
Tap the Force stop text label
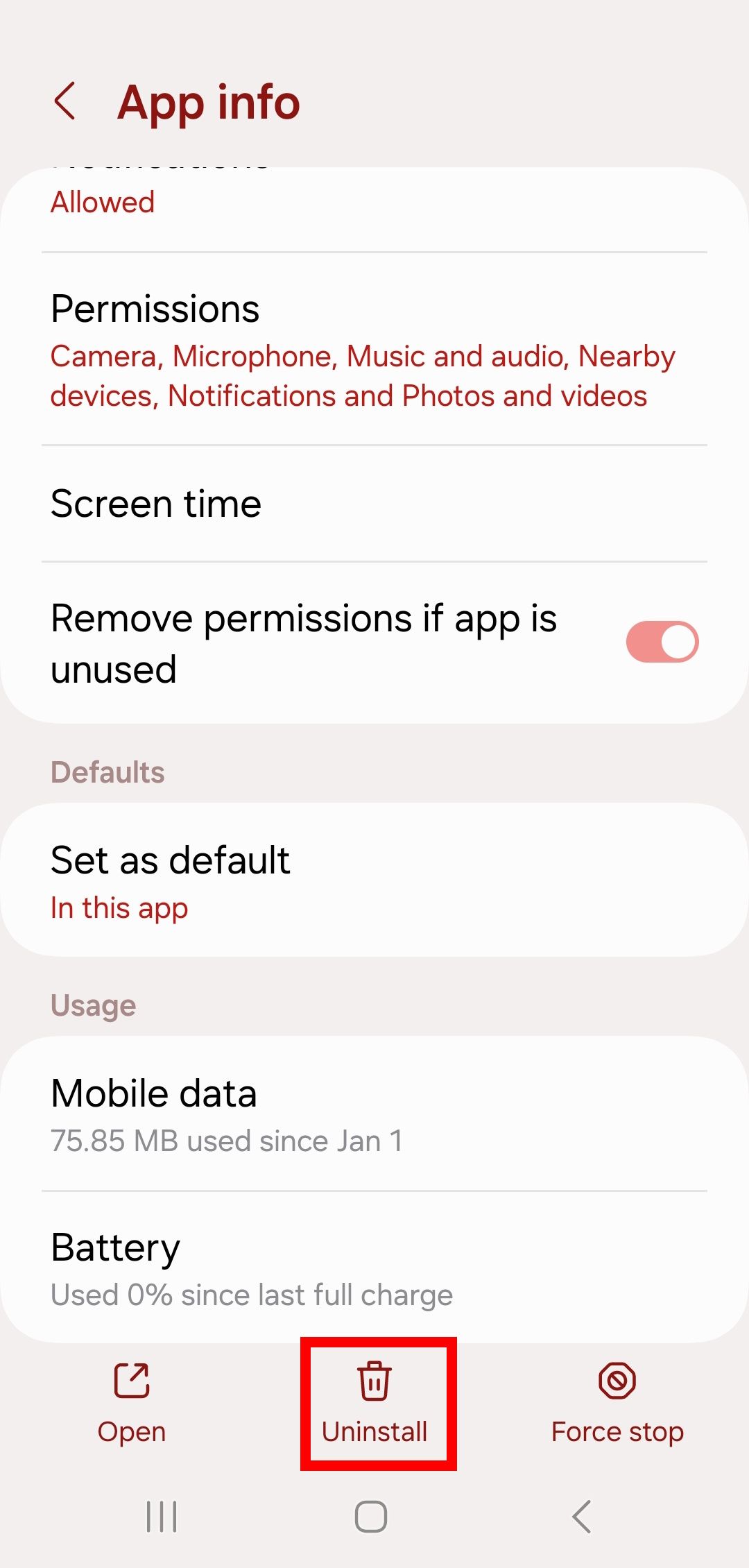[617, 1431]
